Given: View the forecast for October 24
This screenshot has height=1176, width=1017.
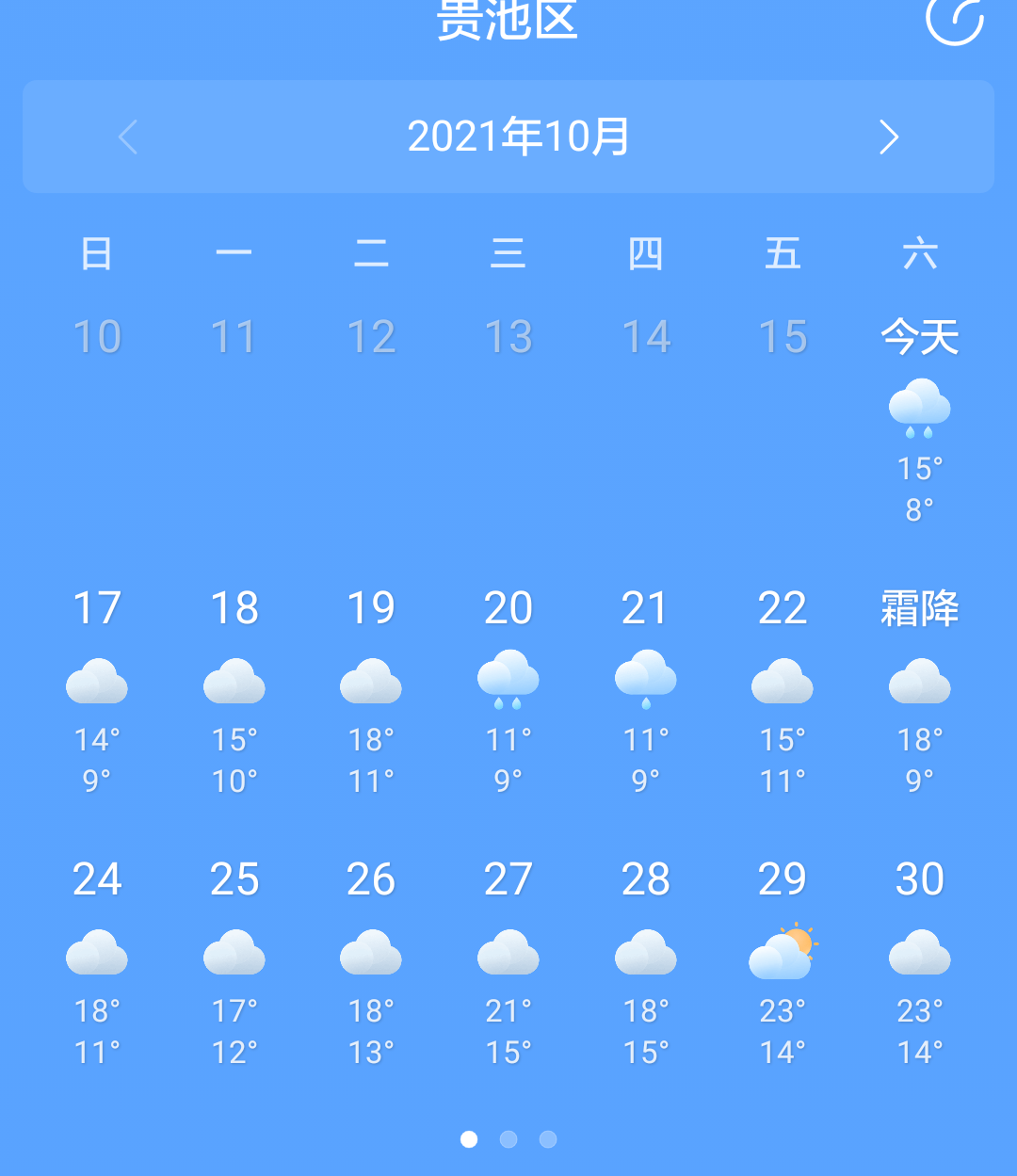Looking at the screenshot, I should pos(97,962).
